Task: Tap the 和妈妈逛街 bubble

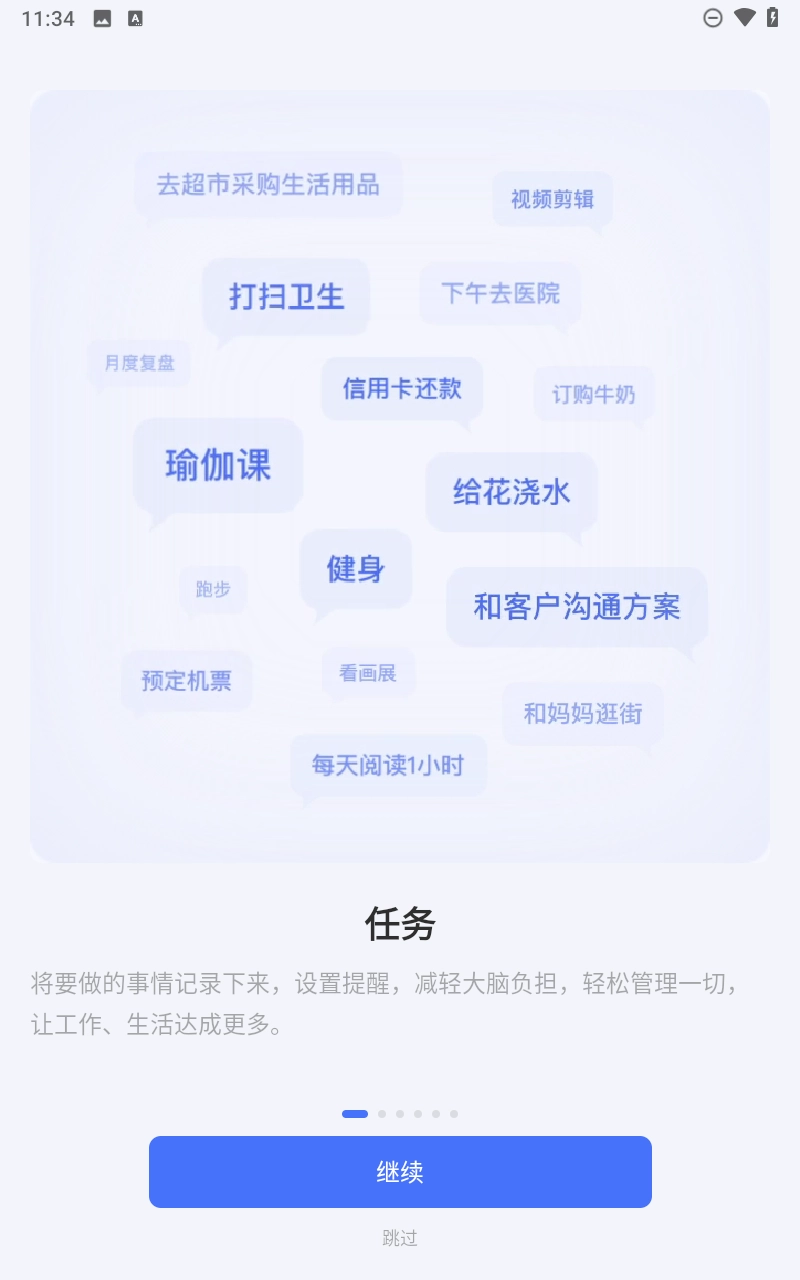Action: (x=581, y=714)
